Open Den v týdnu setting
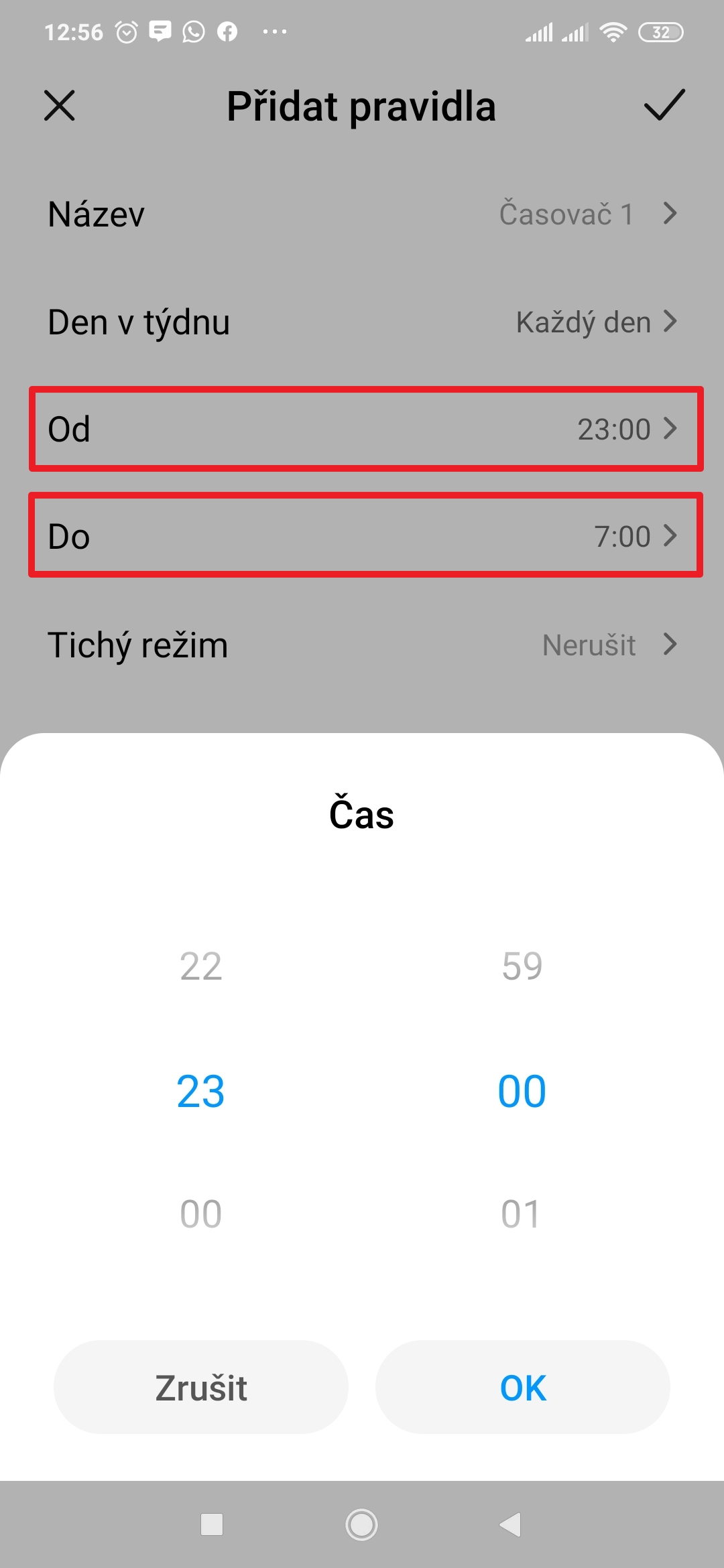Screen dimensions: 724x1568 [x=362, y=322]
